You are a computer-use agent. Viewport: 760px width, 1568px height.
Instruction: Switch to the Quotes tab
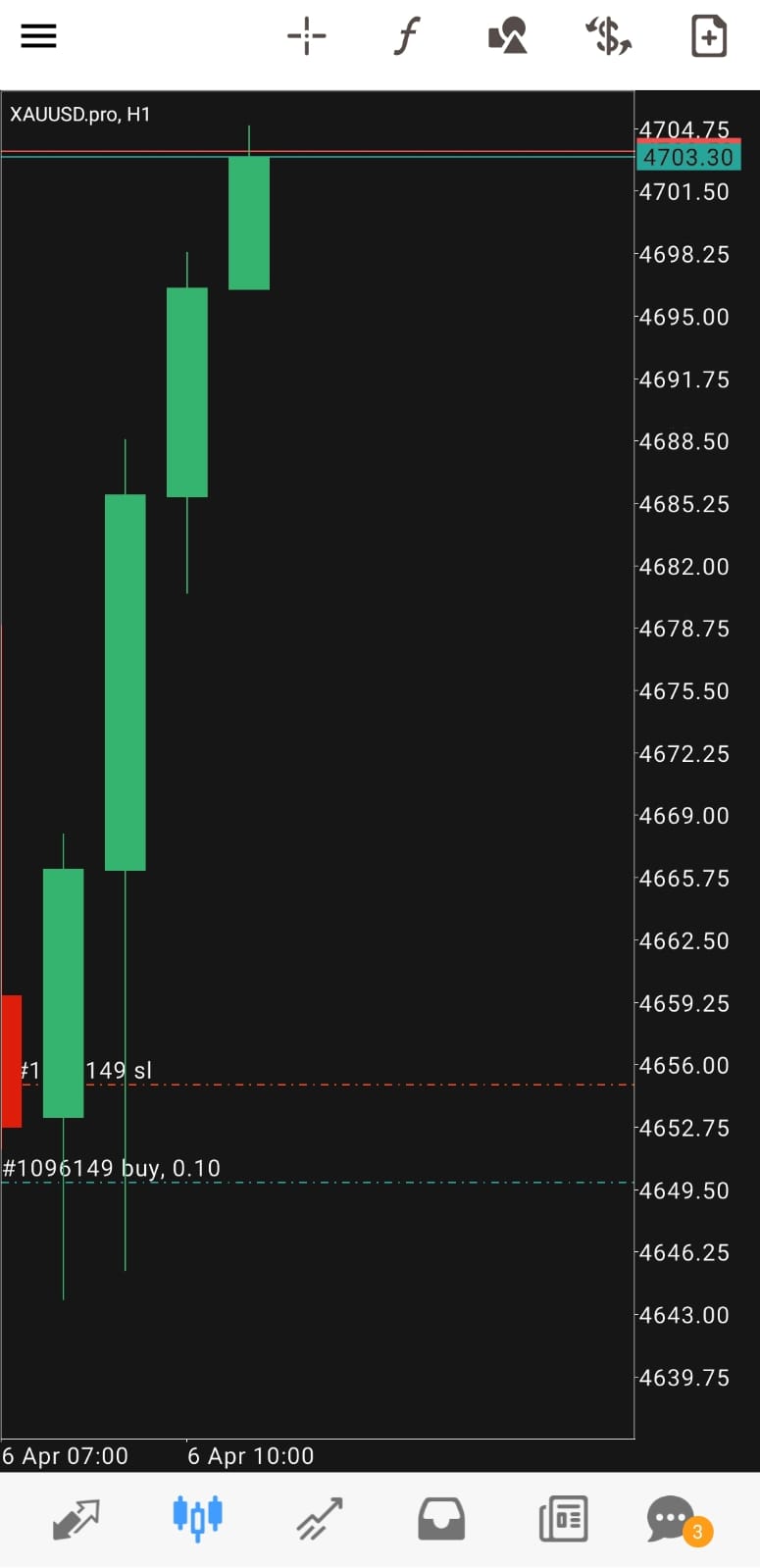click(76, 1519)
